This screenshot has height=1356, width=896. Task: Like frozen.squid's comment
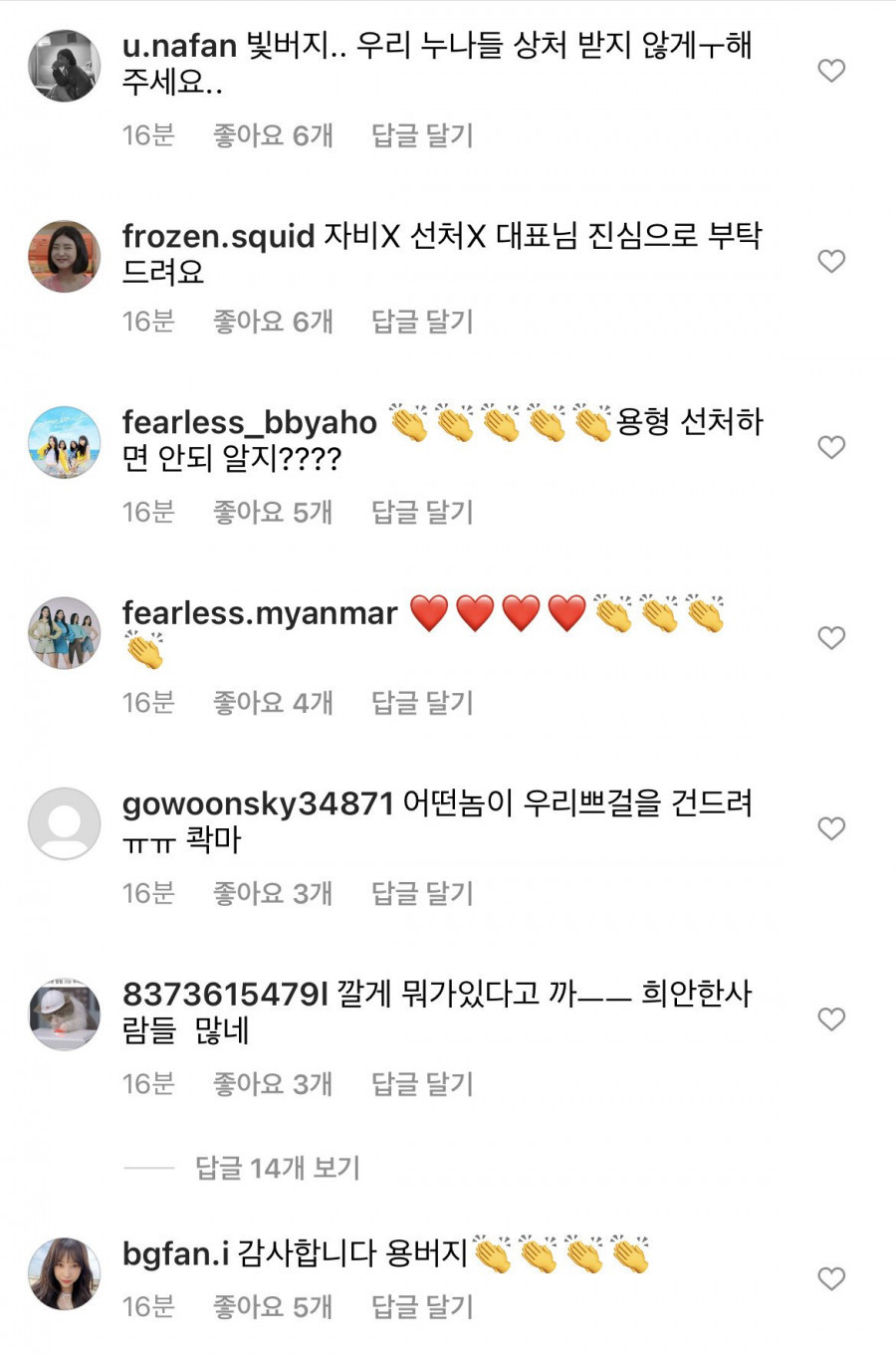831,261
